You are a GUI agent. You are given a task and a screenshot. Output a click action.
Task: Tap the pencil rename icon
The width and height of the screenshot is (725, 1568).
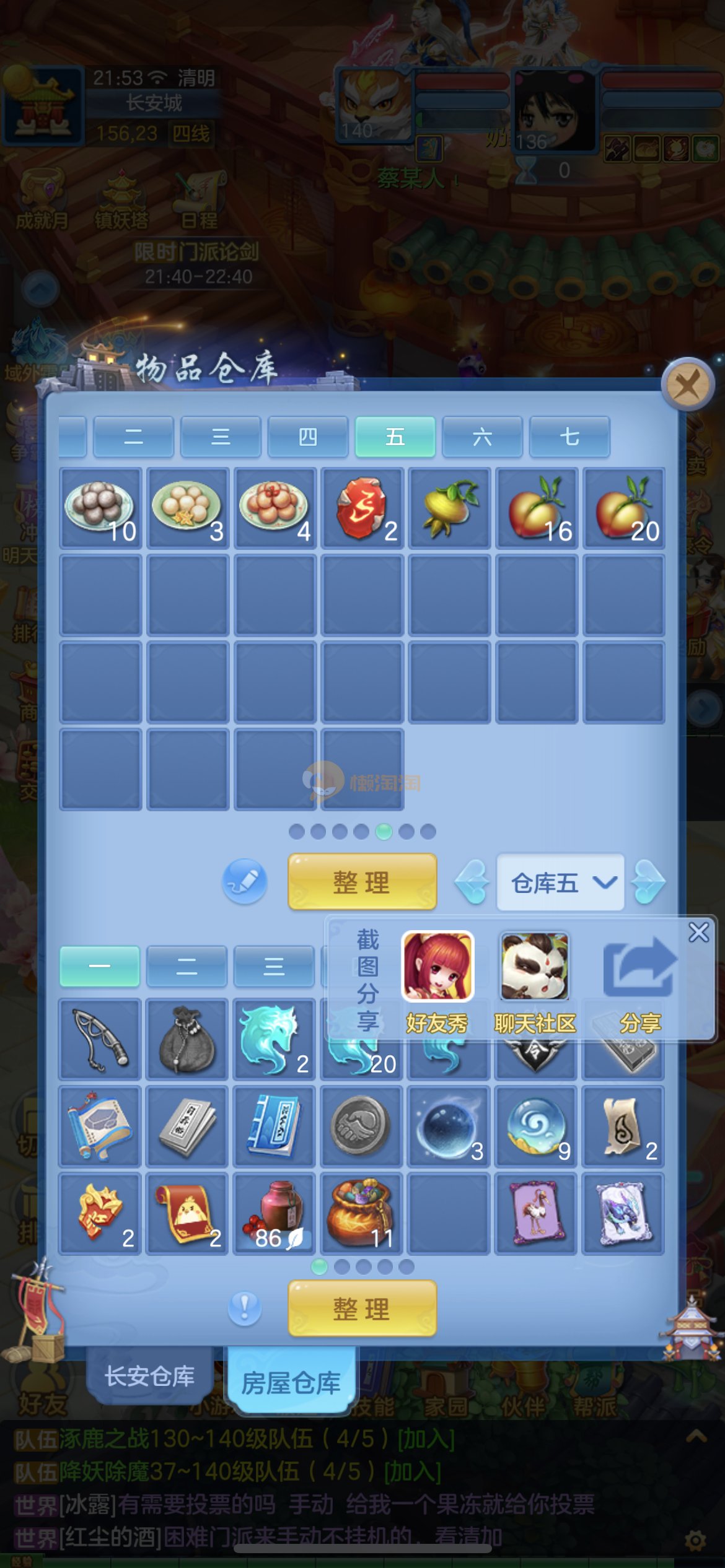coord(245,881)
